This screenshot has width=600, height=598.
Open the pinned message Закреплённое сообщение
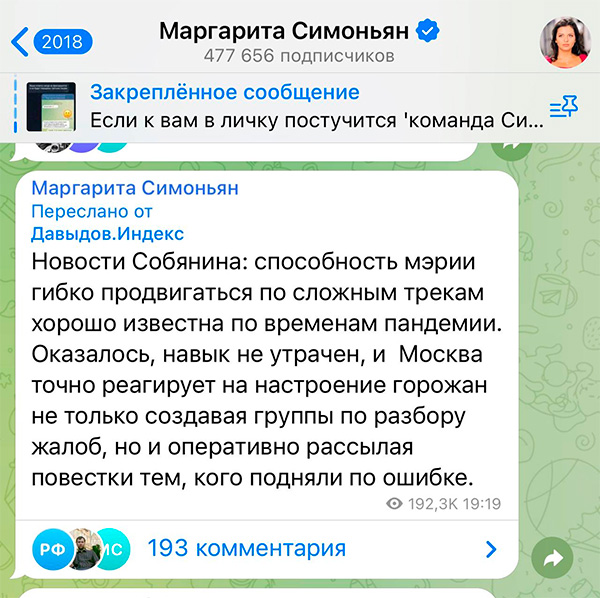click(x=300, y=108)
